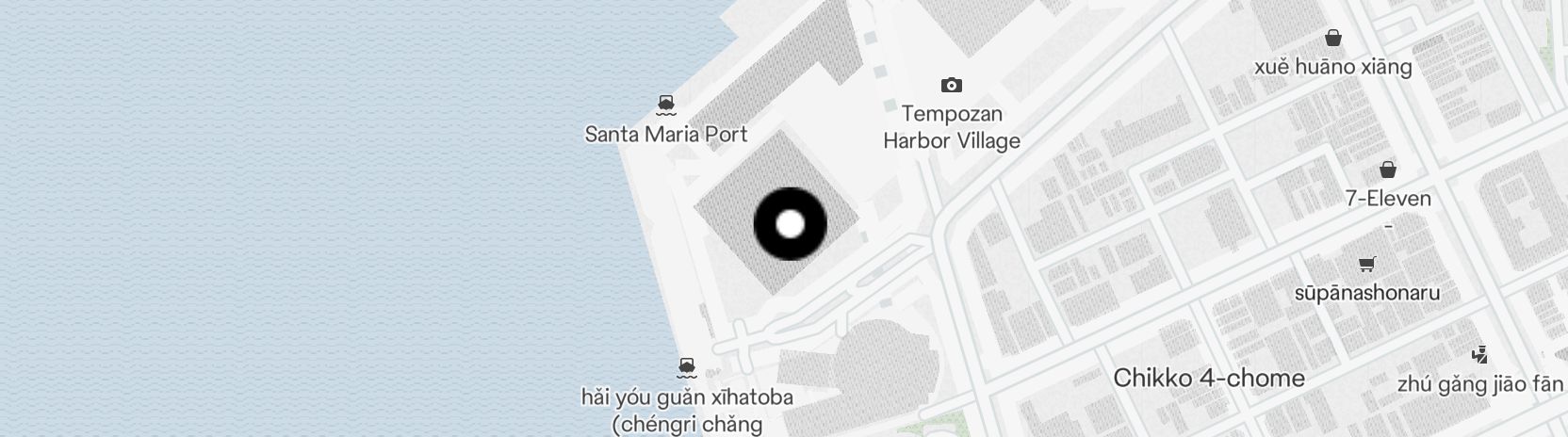
Task: Tap the Santa Maria Port ferry marker
Action: pos(666,104)
